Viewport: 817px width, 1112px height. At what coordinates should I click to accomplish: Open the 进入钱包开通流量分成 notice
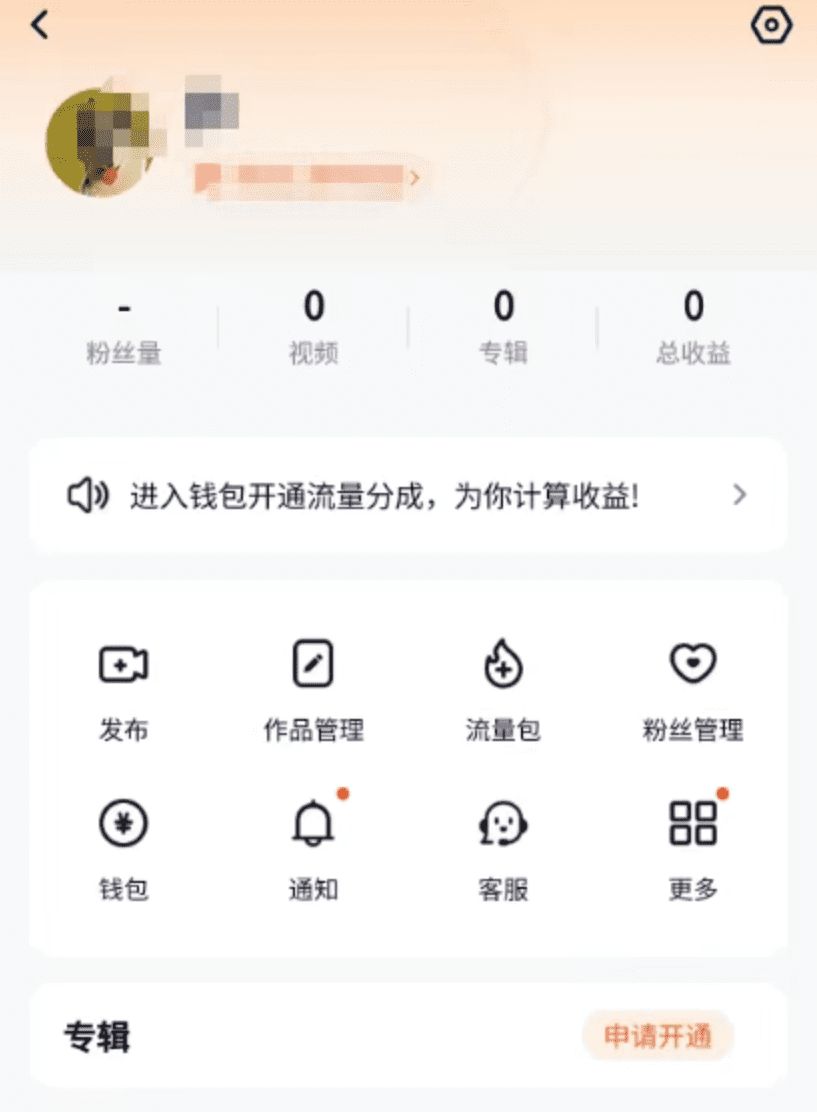[408, 496]
